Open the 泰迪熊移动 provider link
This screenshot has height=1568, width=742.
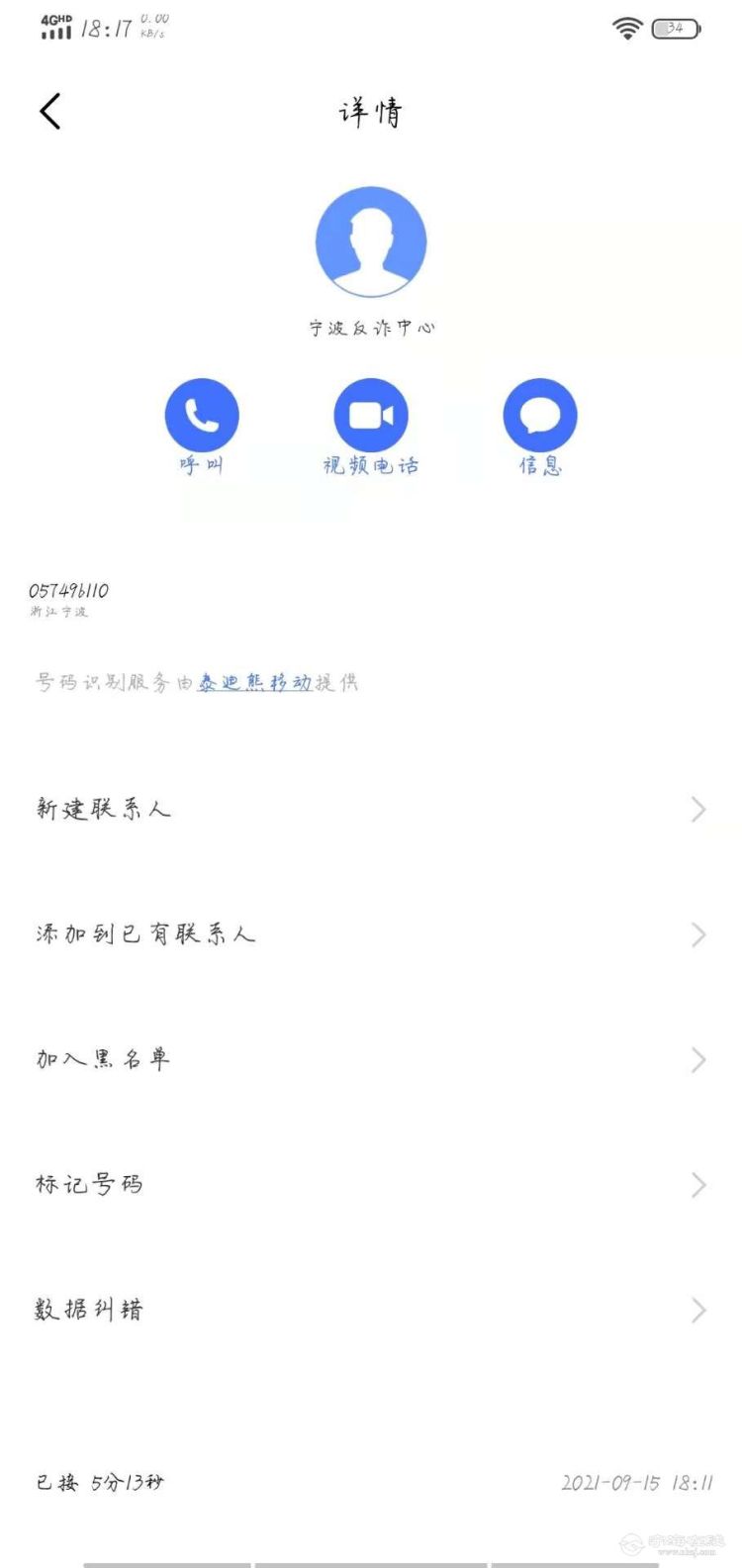tap(255, 682)
